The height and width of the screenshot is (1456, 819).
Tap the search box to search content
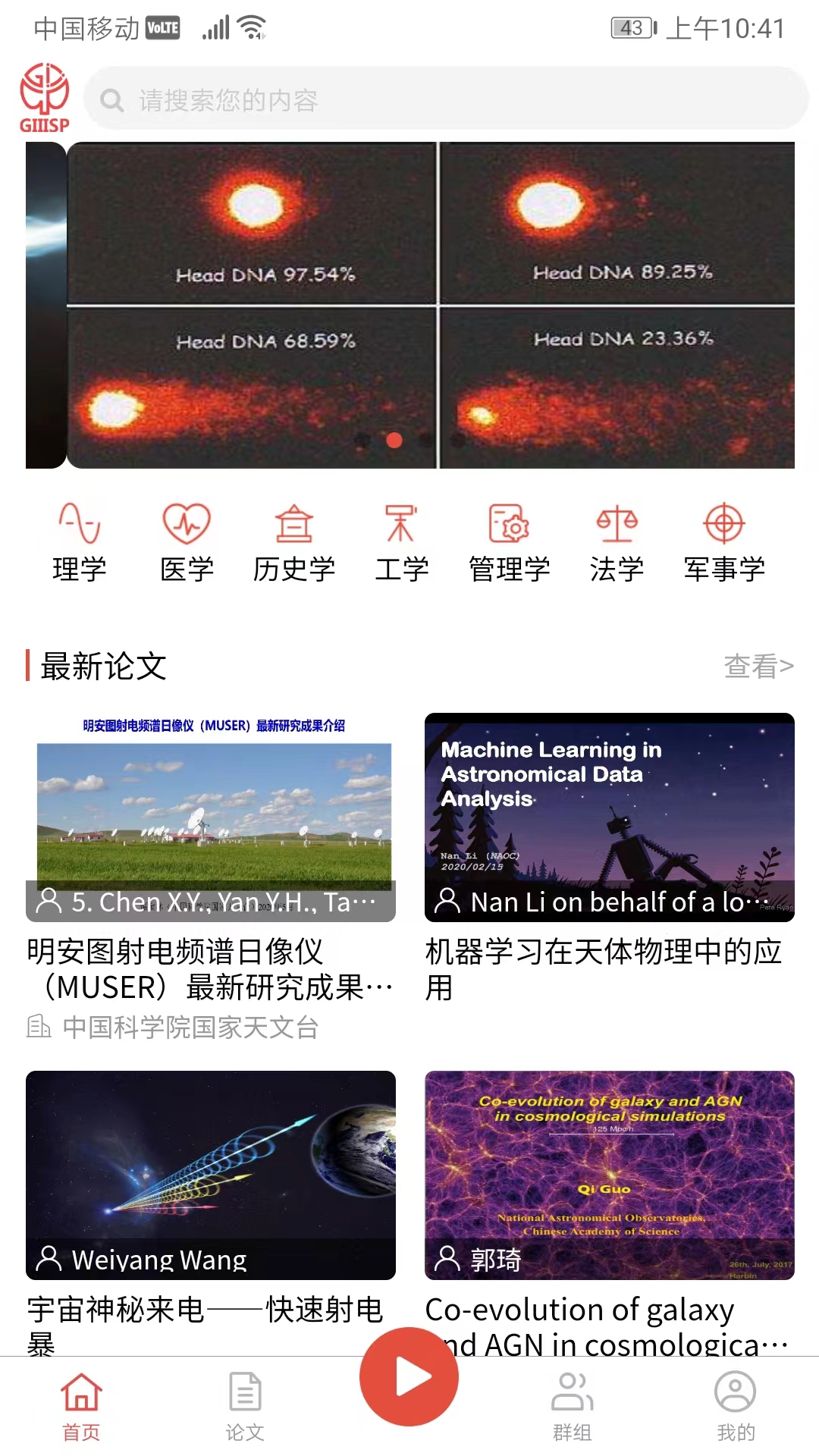(x=446, y=99)
